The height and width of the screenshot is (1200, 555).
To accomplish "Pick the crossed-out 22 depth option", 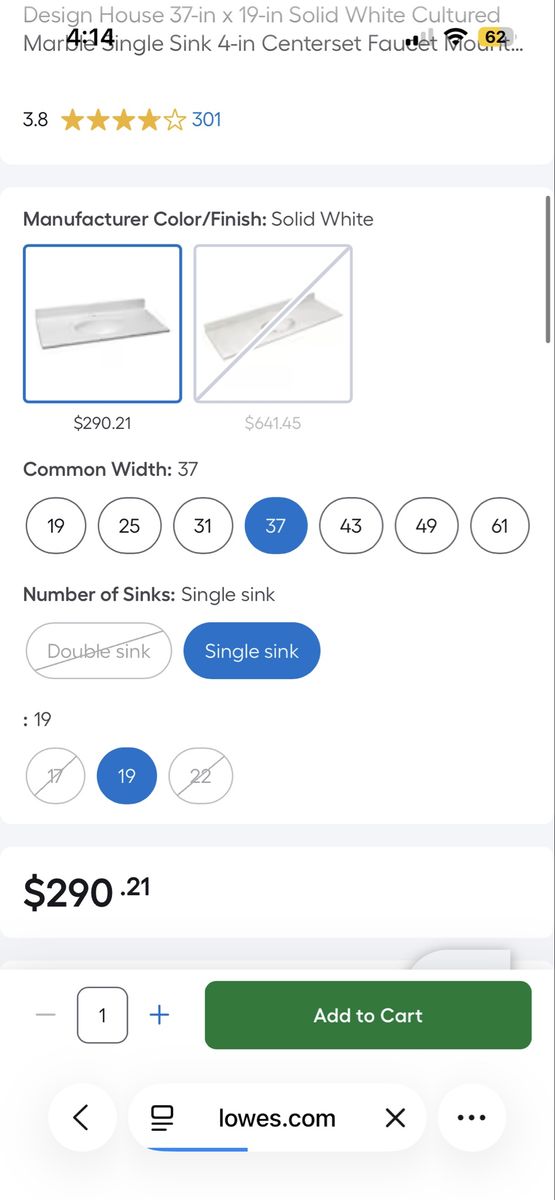I will 201,775.
